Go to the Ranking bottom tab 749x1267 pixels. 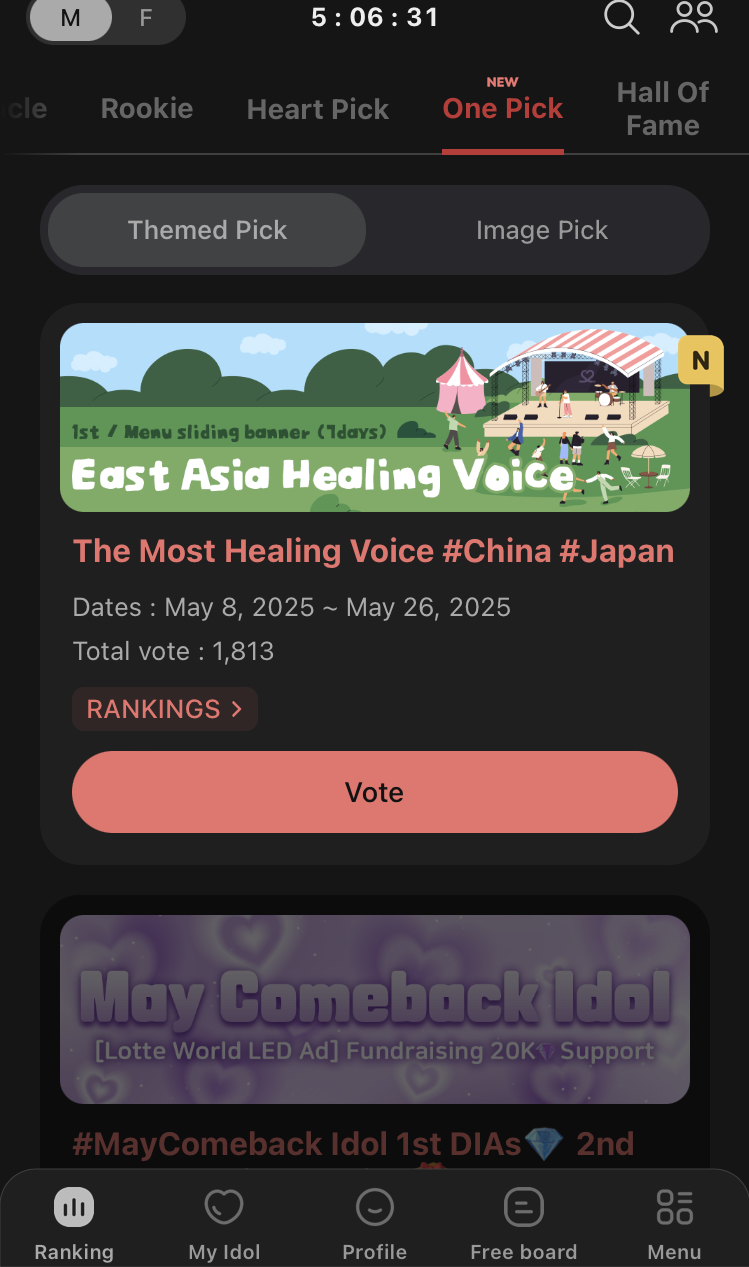(x=74, y=1225)
